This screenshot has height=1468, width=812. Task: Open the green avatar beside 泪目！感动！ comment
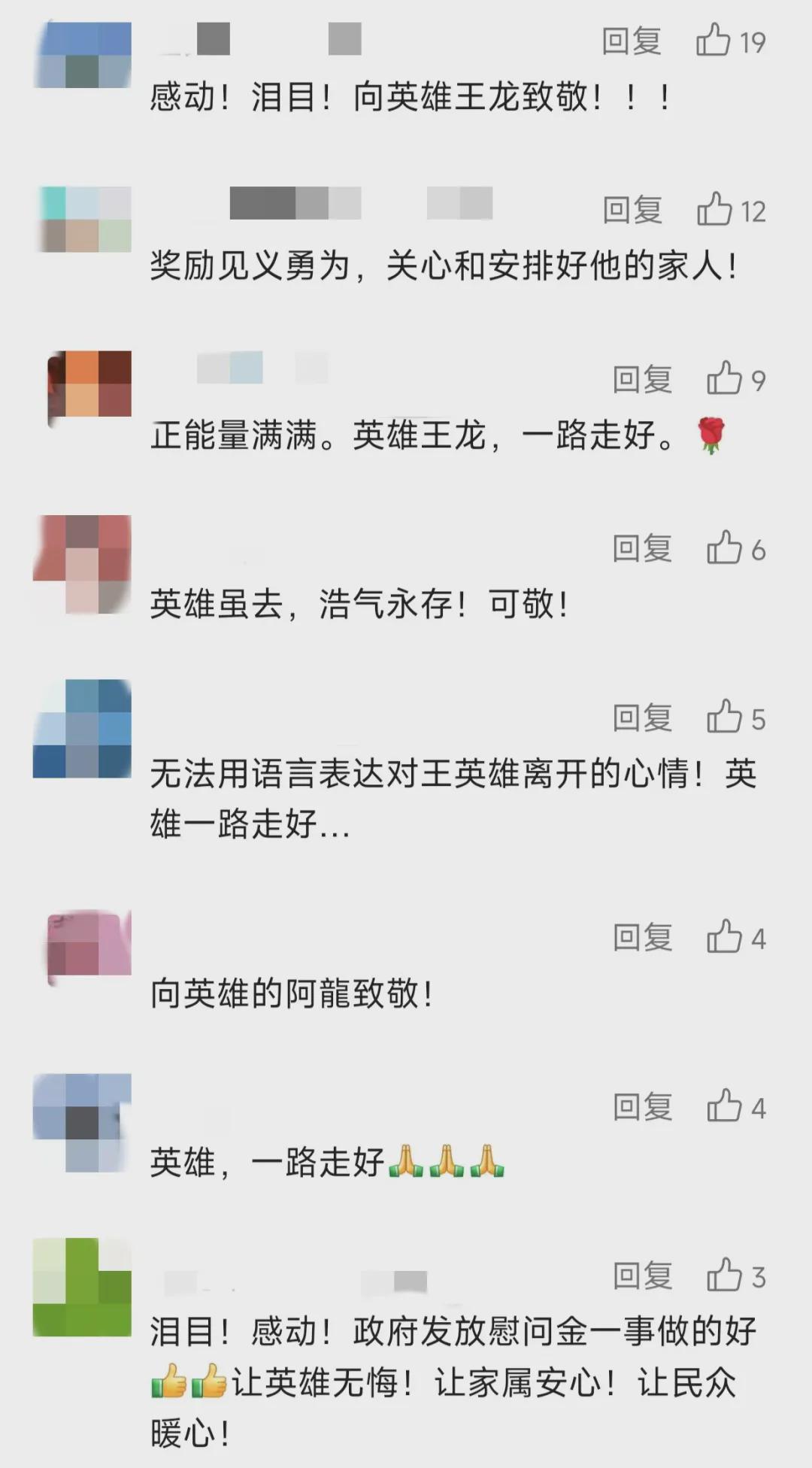[x=83, y=1288]
